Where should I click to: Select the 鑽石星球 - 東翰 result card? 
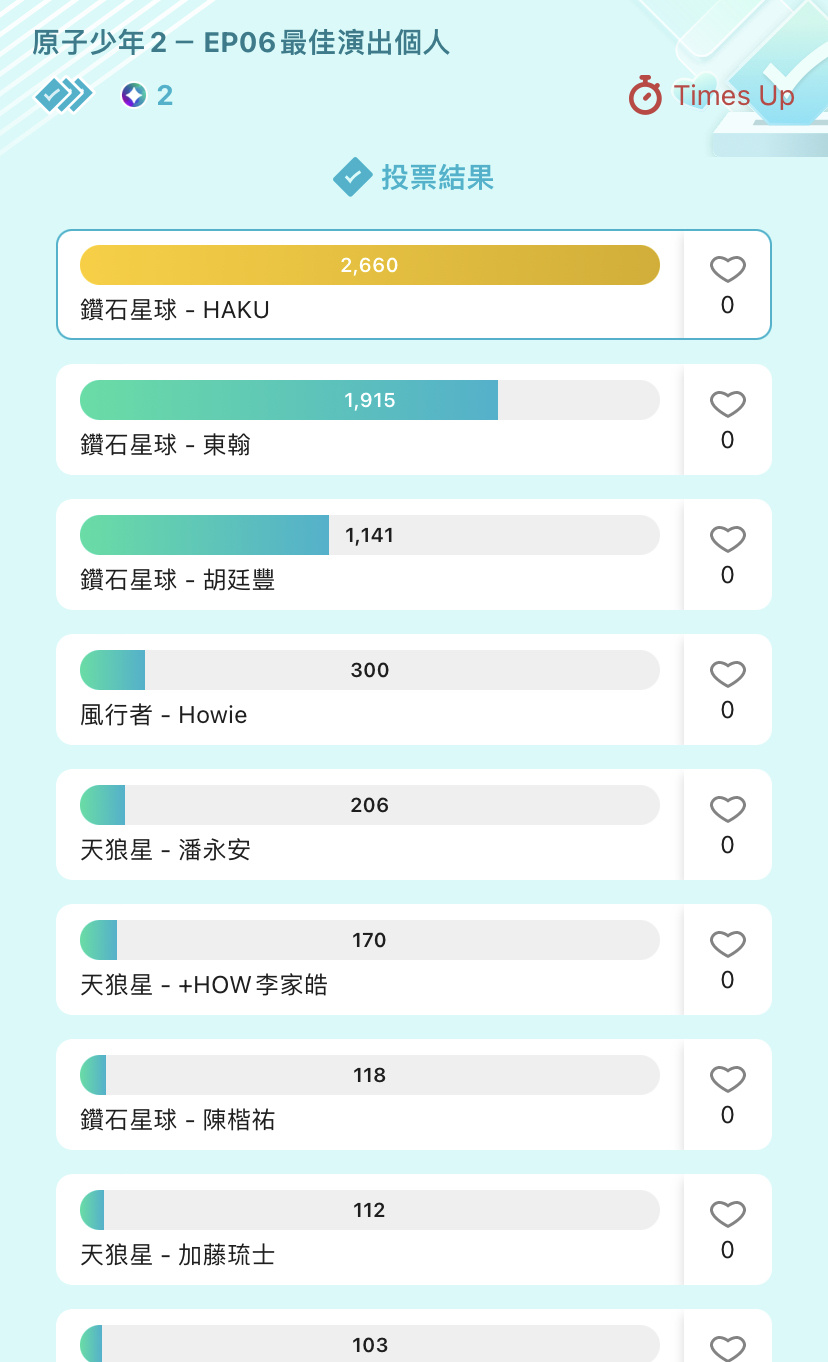click(x=370, y=420)
